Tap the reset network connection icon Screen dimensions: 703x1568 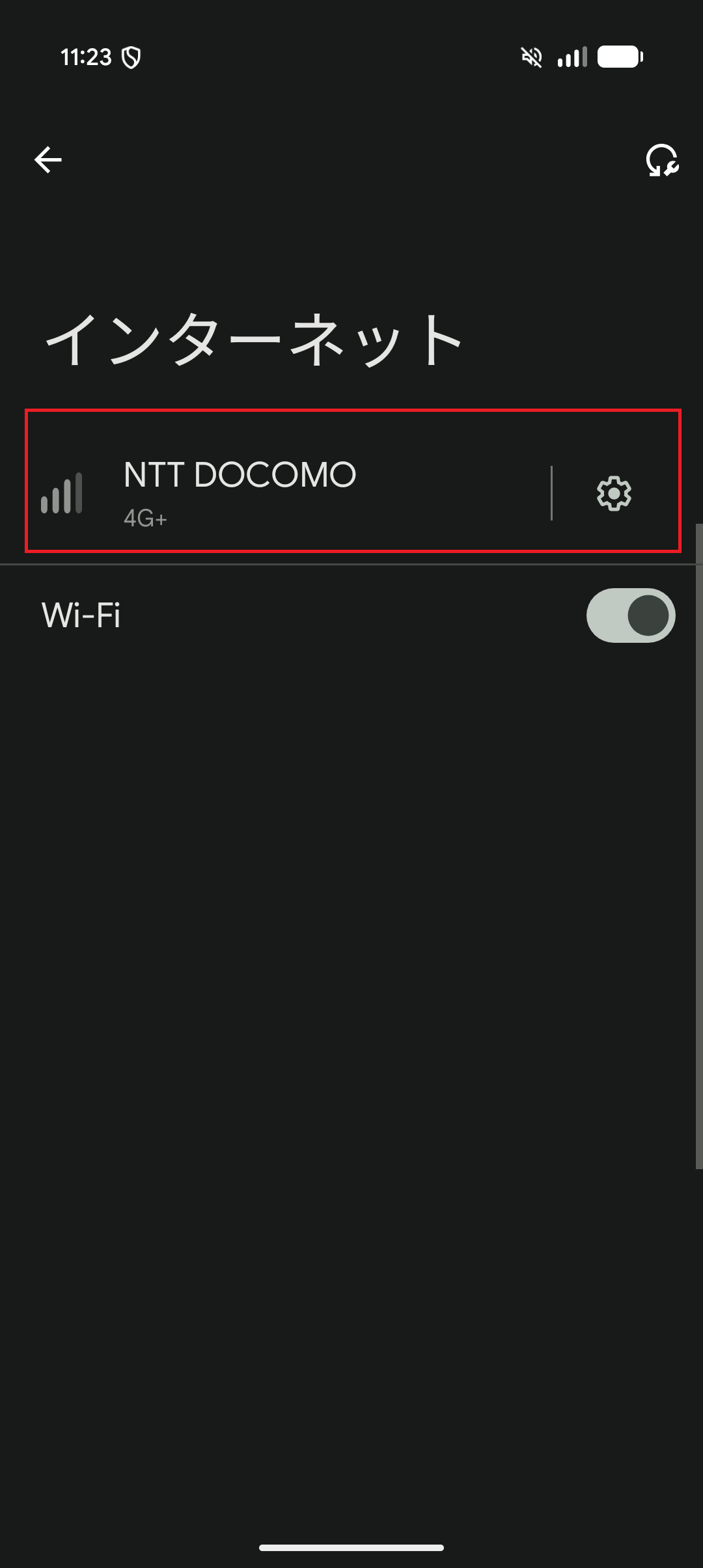(x=661, y=160)
